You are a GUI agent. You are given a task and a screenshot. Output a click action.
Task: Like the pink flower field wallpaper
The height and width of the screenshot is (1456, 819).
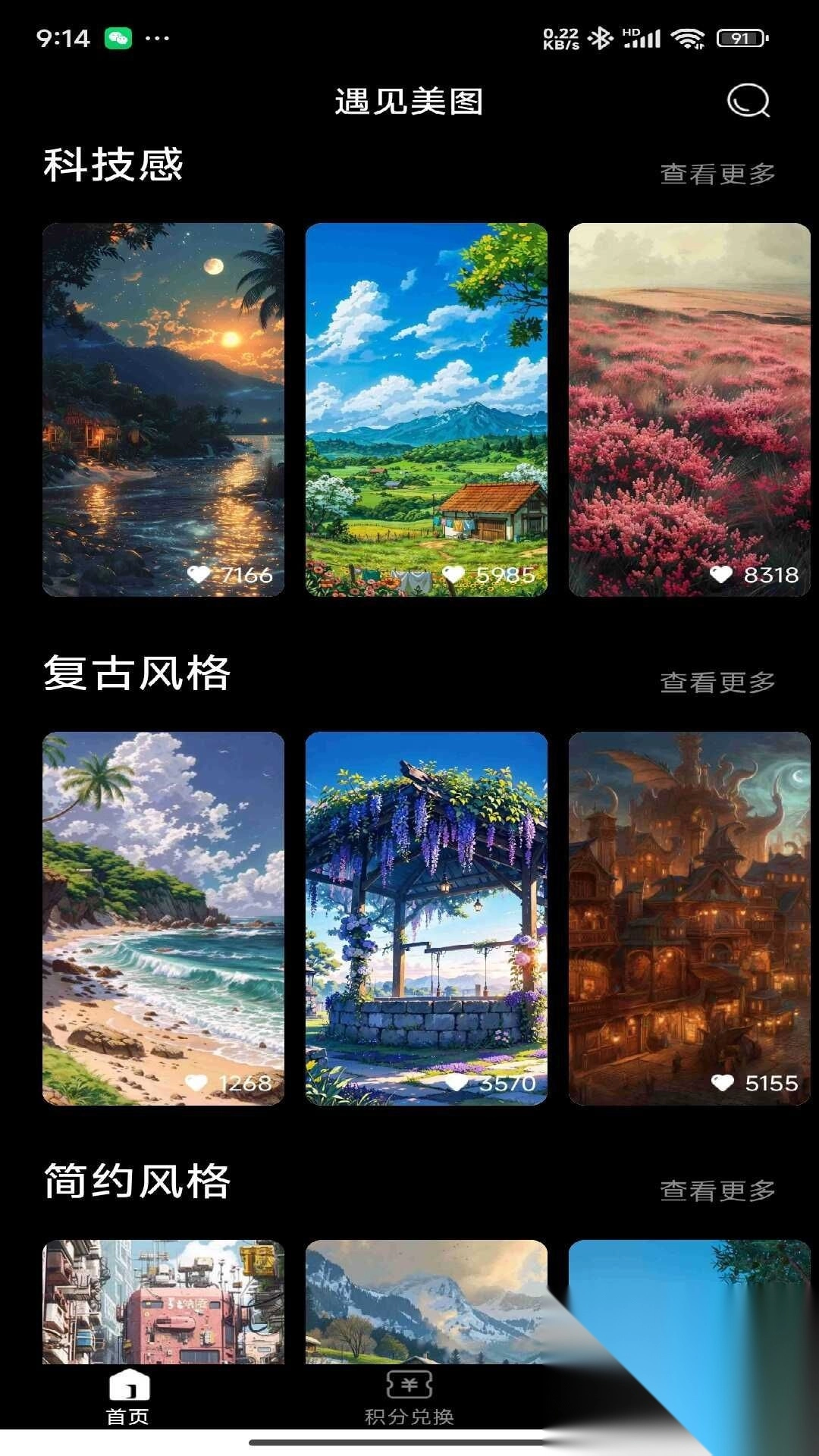720,575
